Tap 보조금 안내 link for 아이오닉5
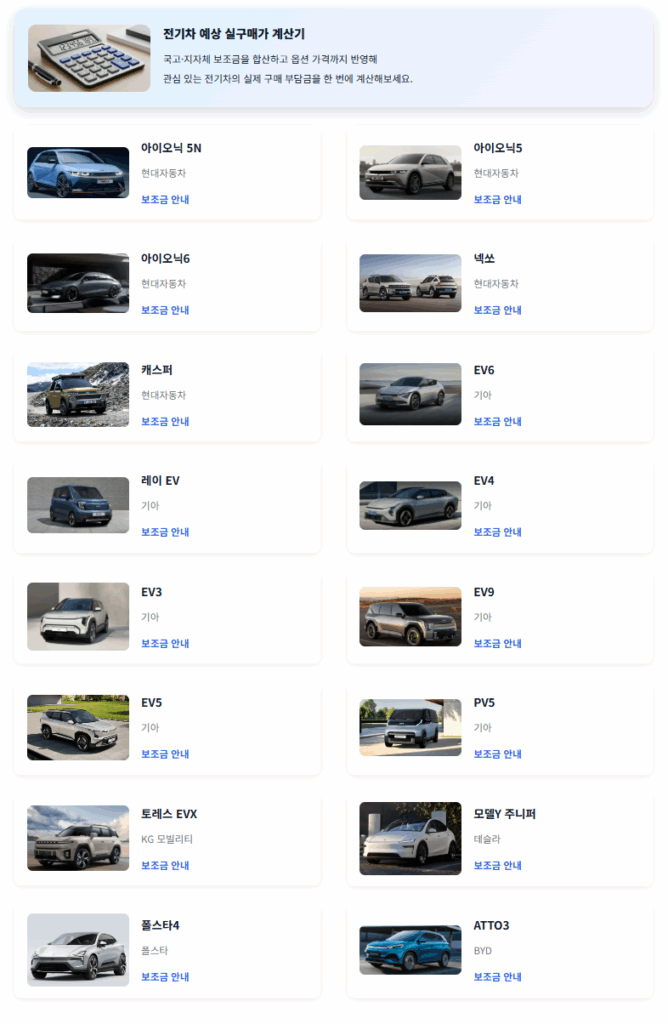 click(497, 199)
